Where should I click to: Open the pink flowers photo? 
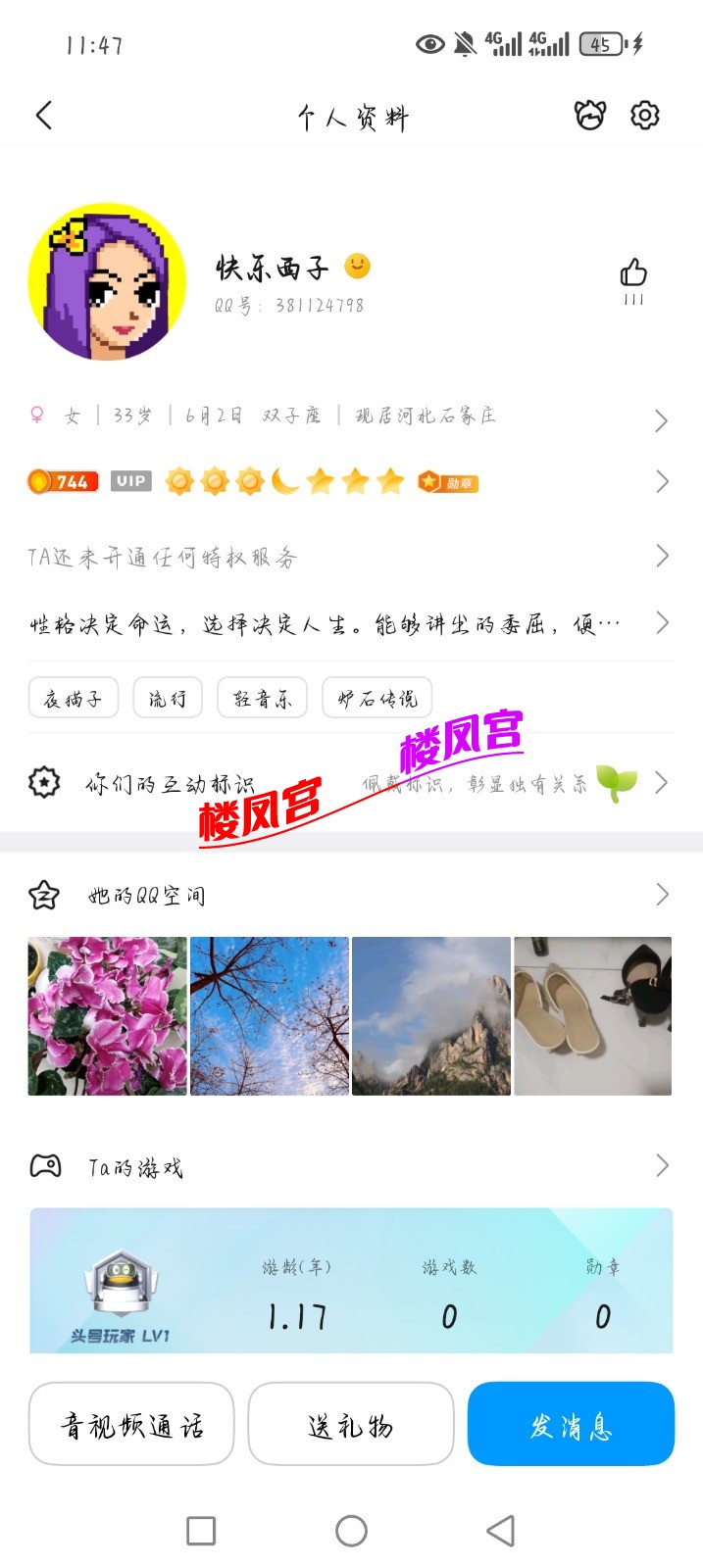pyautogui.click(x=108, y=1015)
